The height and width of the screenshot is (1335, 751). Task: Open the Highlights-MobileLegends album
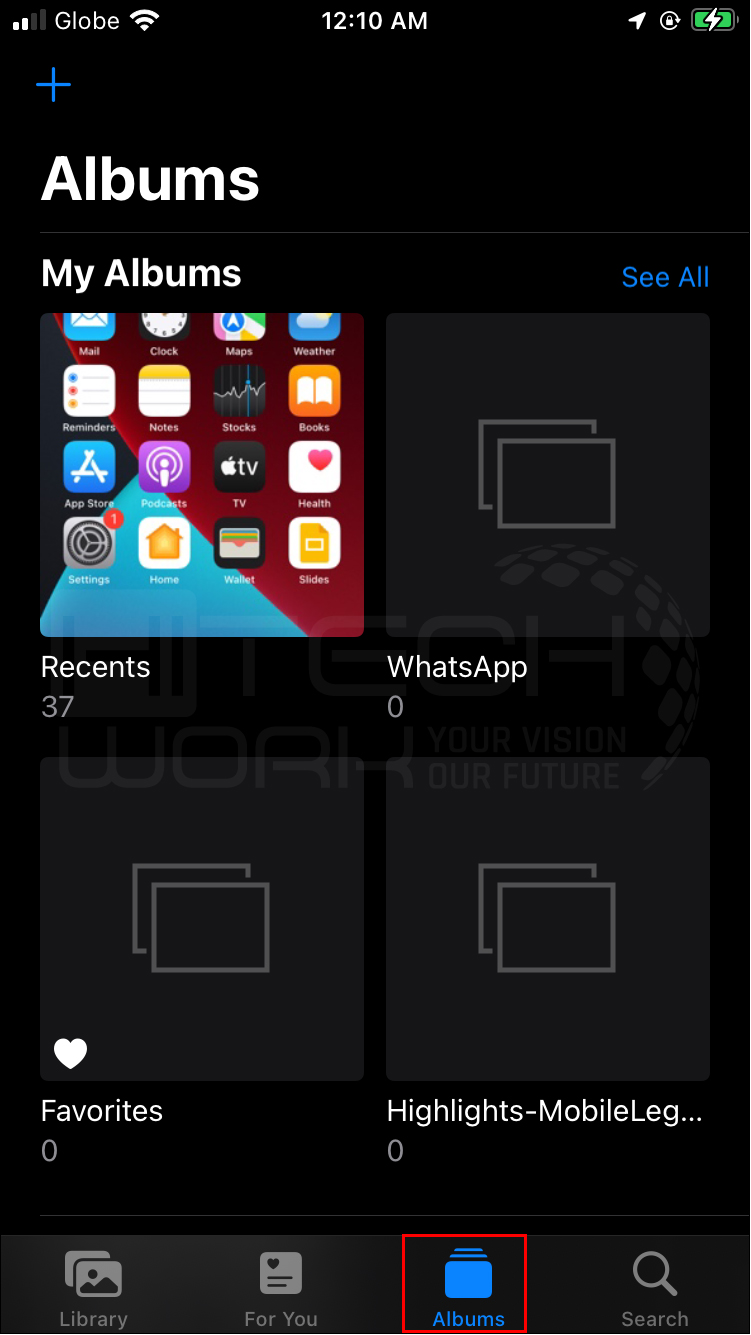coord(548,919)
